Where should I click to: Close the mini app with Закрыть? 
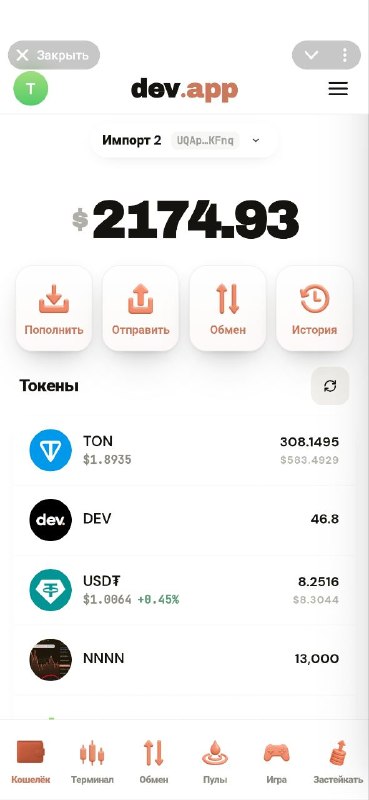coord(54,55)
